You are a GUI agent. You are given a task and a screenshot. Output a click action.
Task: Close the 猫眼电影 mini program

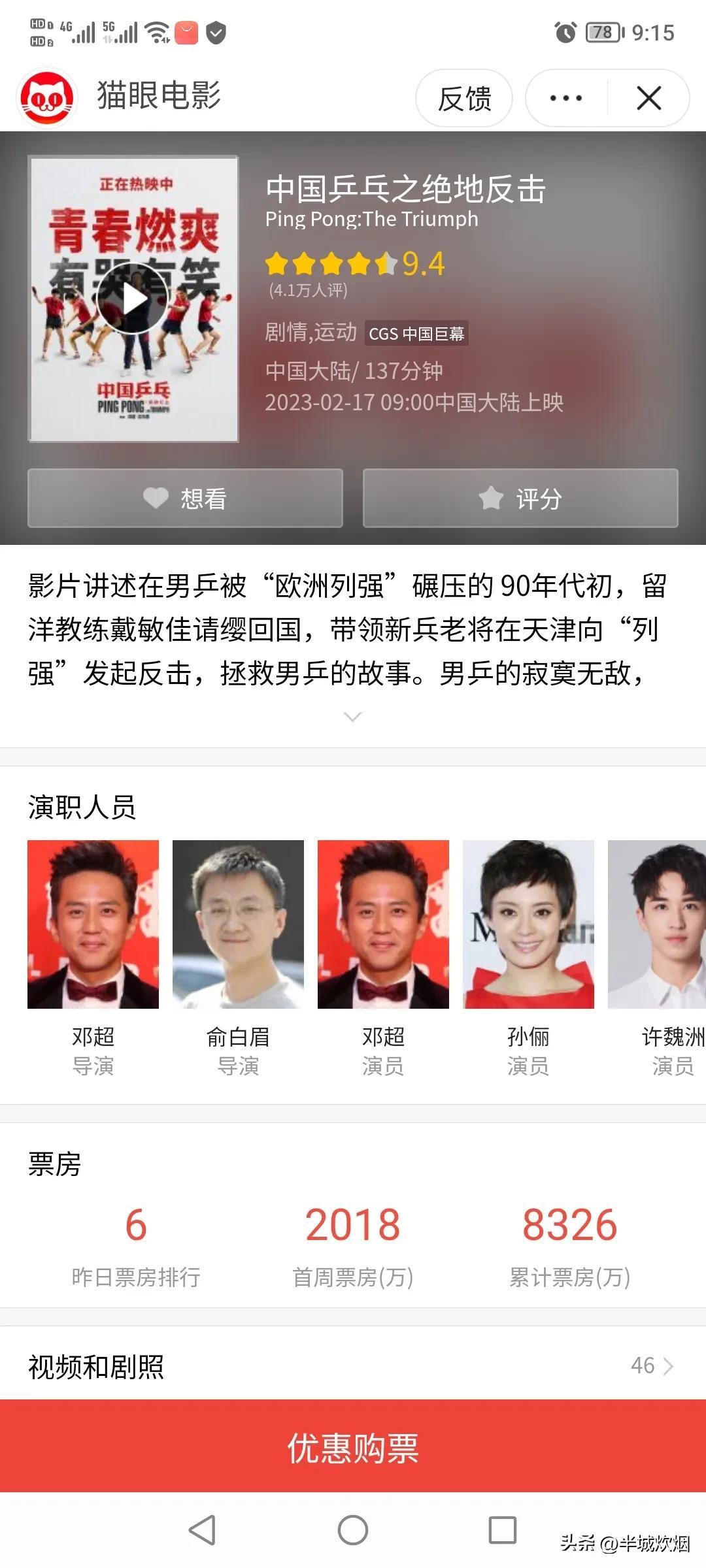pyautogui.click(x=648, y=99)
